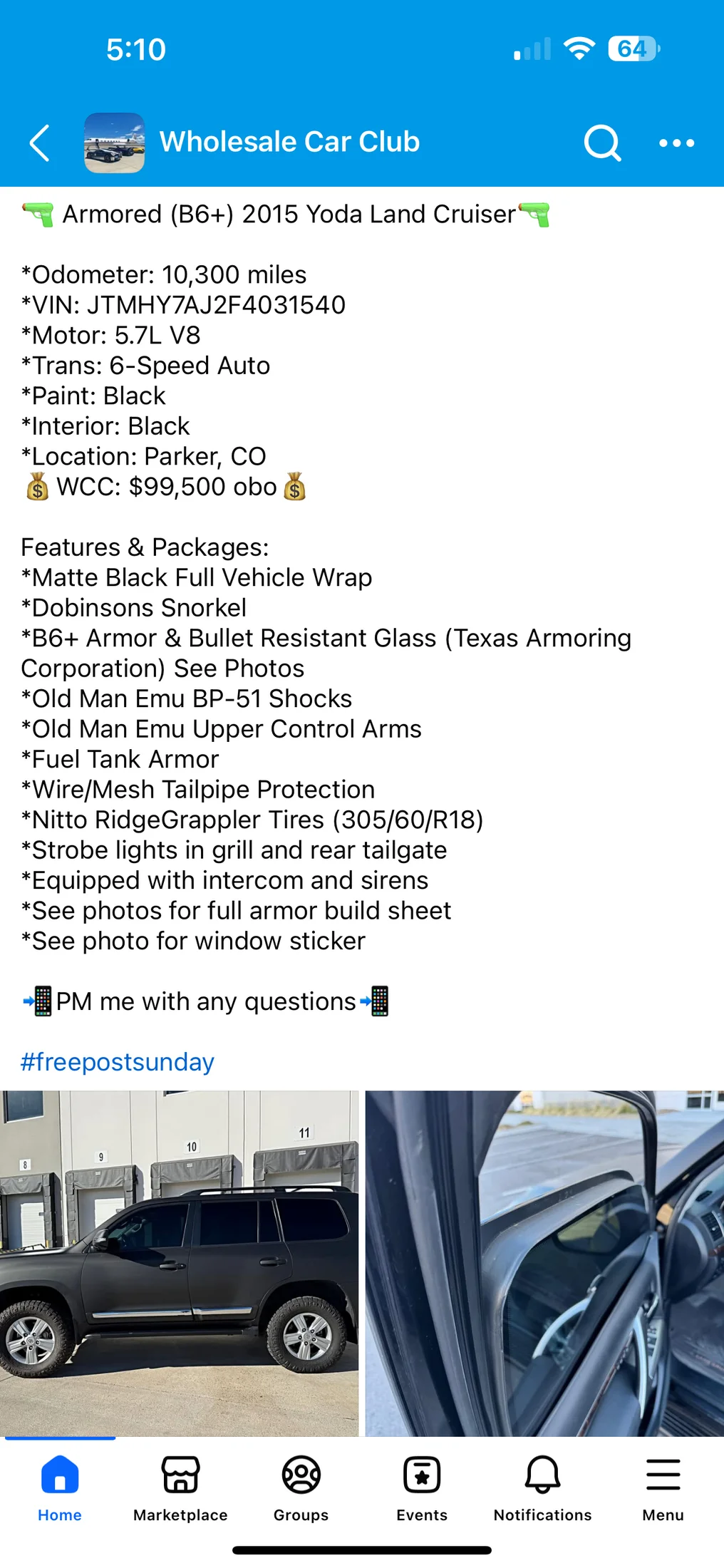
Task: Open the #freepostsunday hashtag
Action: (118, 1062)
